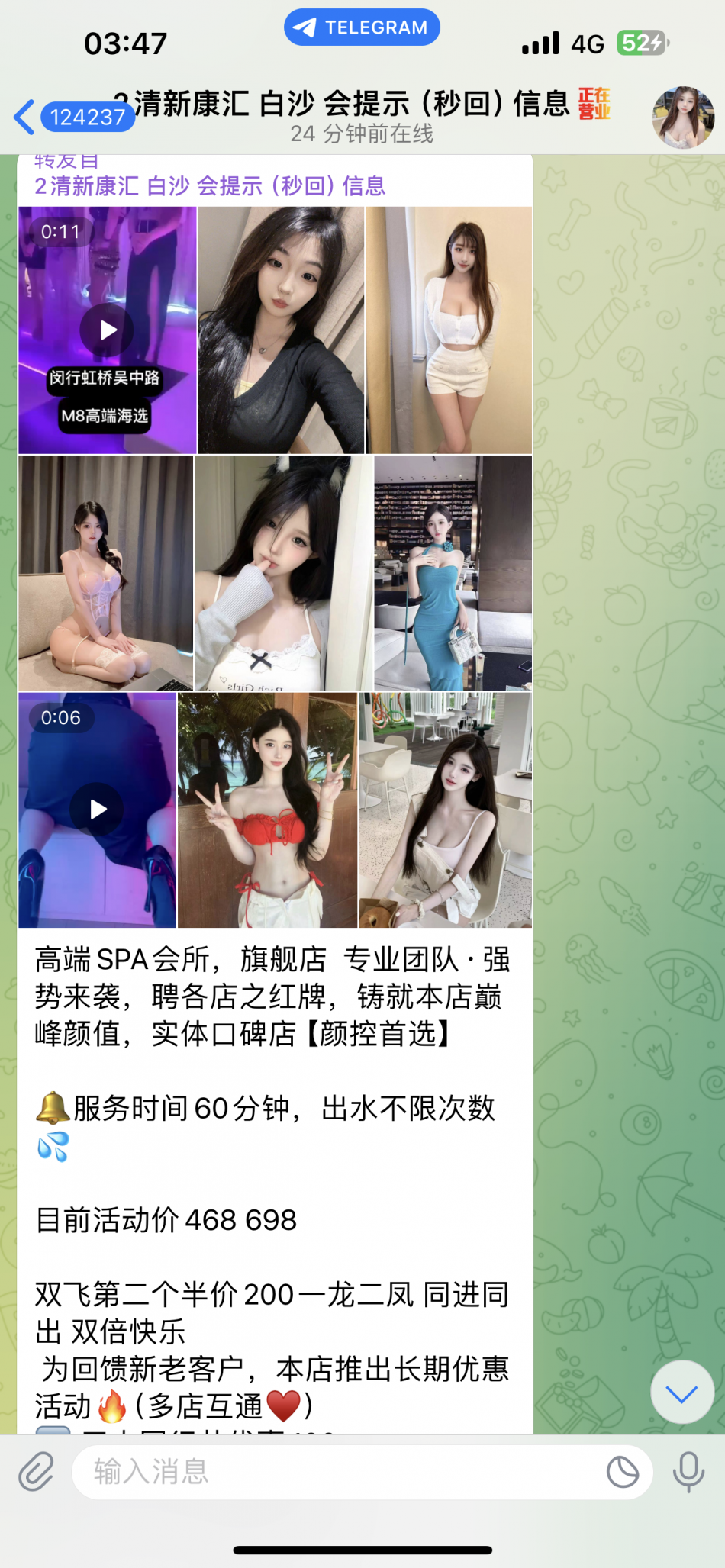Play the 0:11 video clip

(x=107, y=330)
